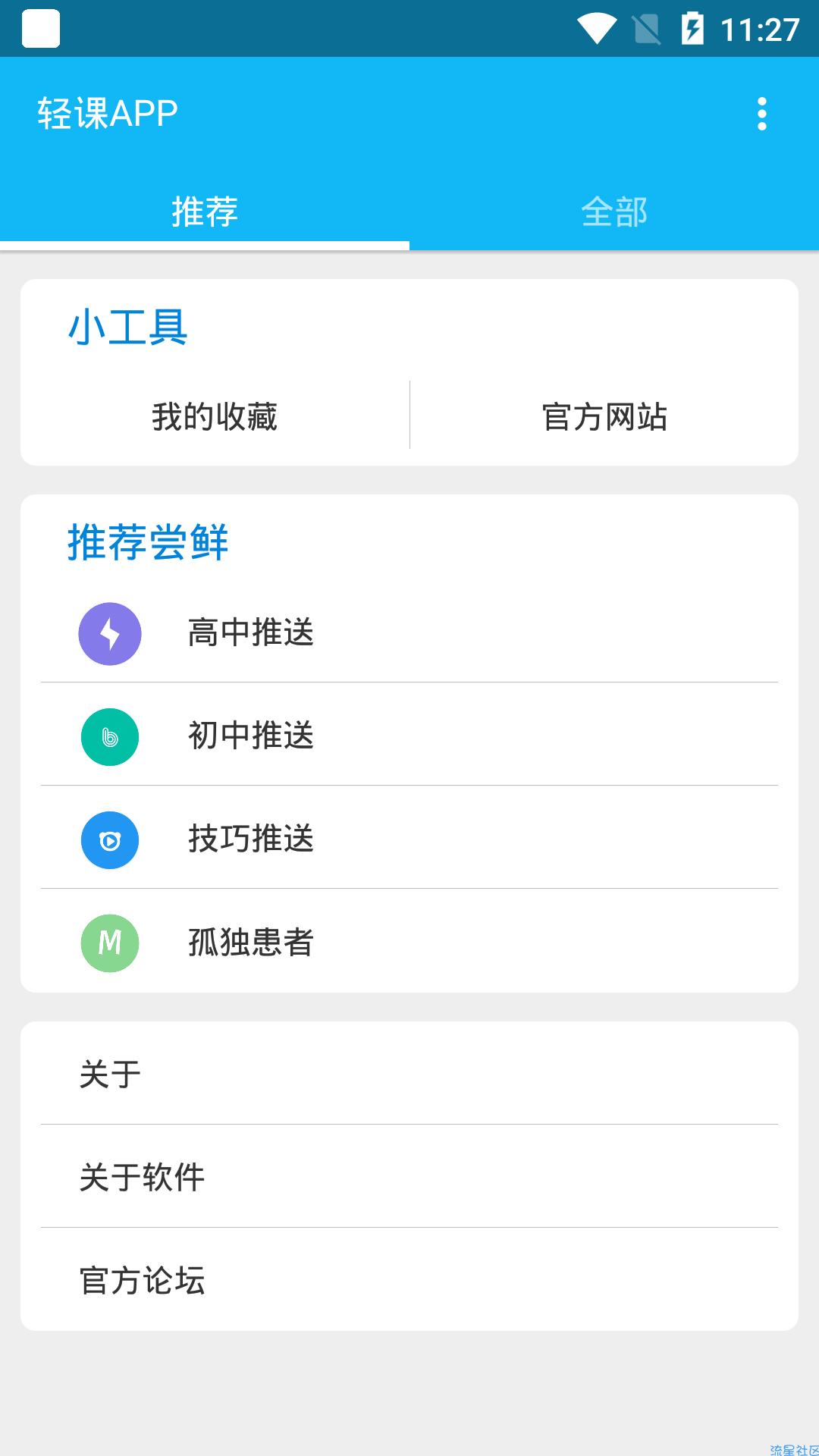Open the 初中推送 row
This screenshot has height=1456, width=819.
[x=409, y=735]
